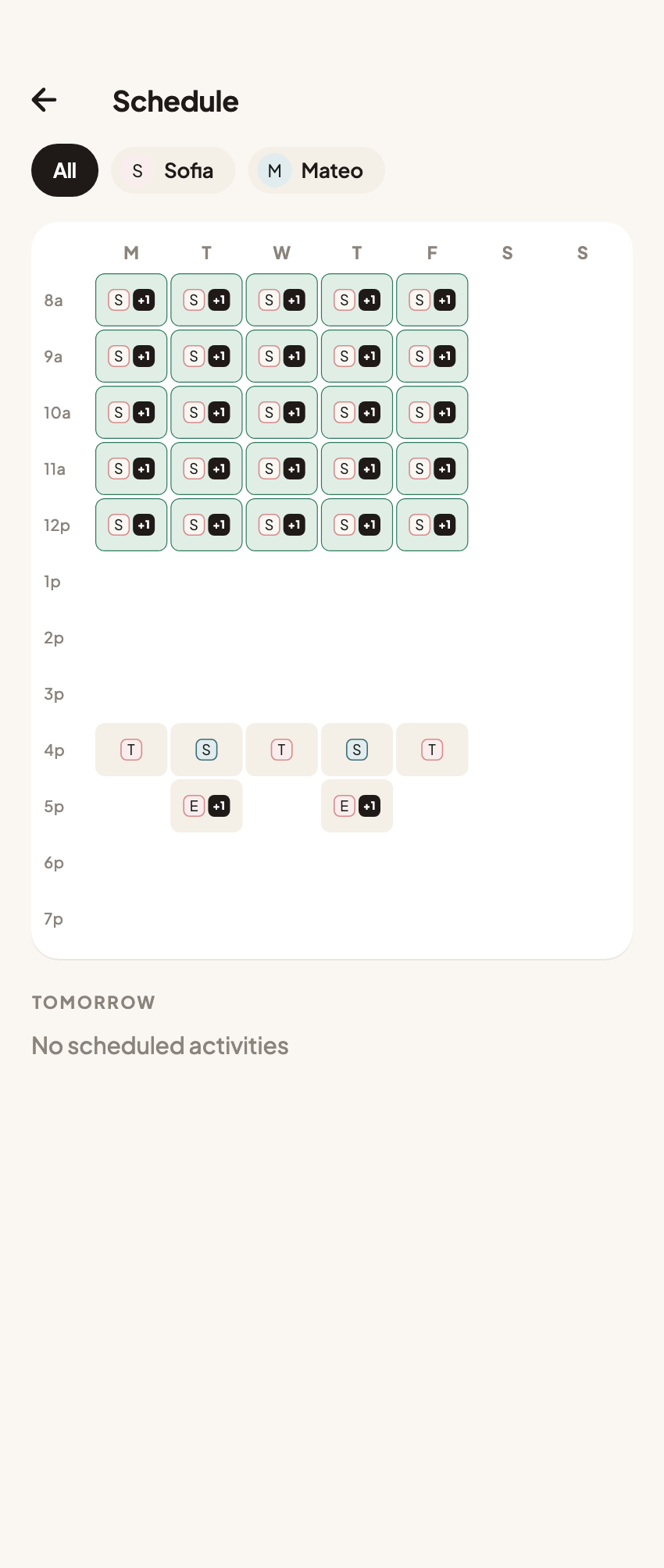The image size is (664, 1568).
Task: Open Thursday 4p S activity
Action: coord(357,750)
